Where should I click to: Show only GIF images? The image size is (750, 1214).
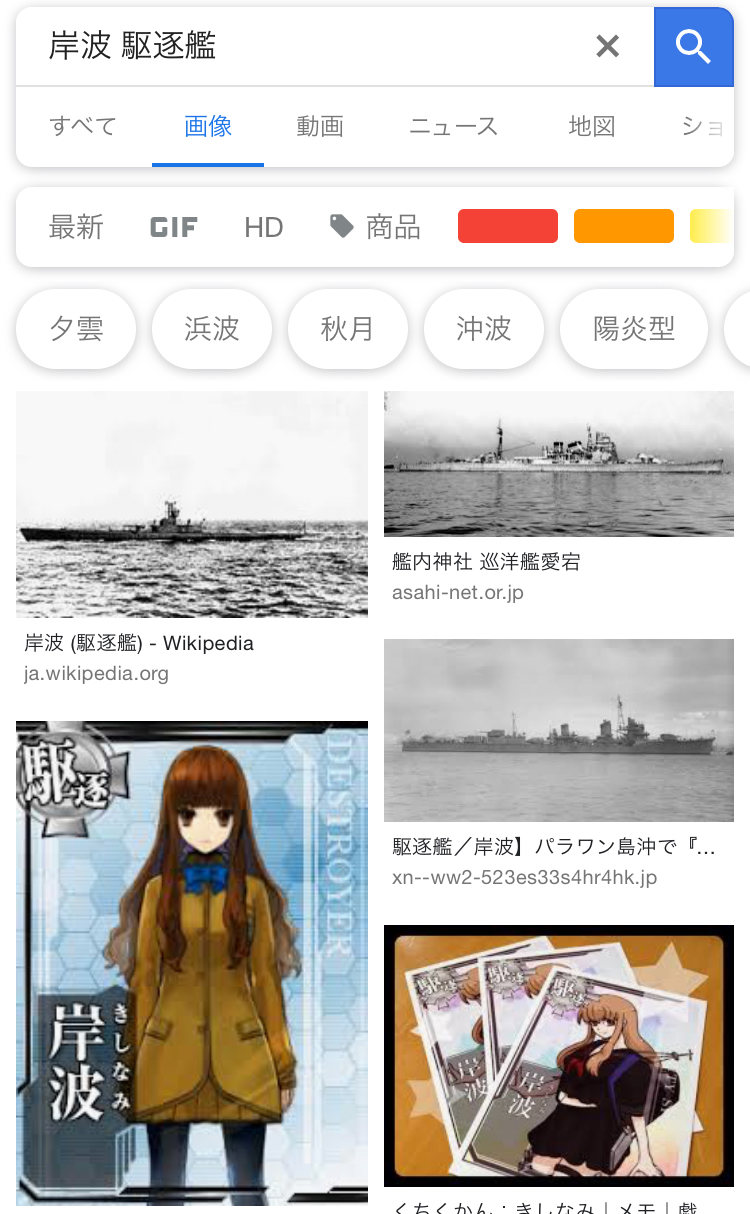(x=174, y=227)
